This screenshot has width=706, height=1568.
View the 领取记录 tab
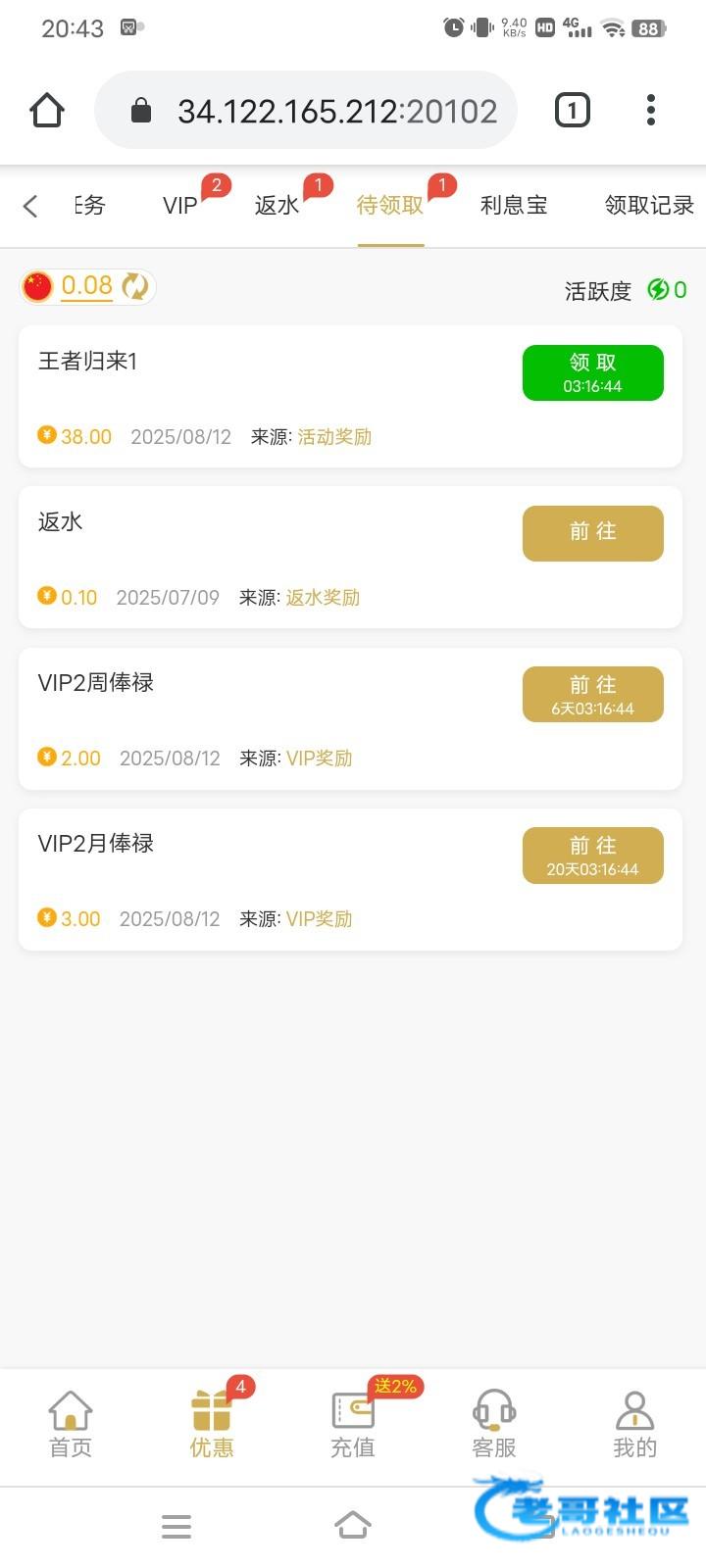tap(648, 206)
